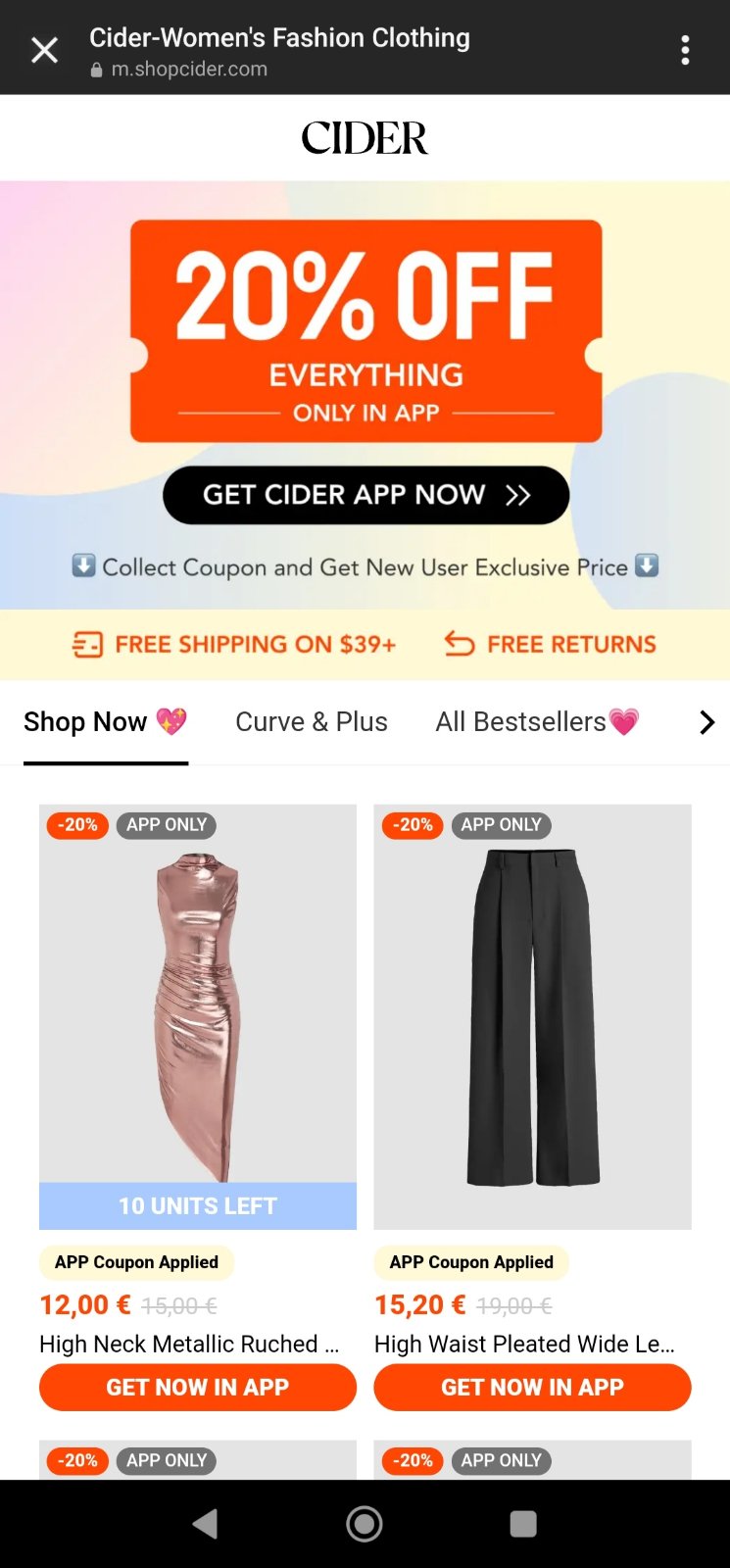
Task: Switch to the Curve & Plus tab
Action: click(x=312, y=722)
